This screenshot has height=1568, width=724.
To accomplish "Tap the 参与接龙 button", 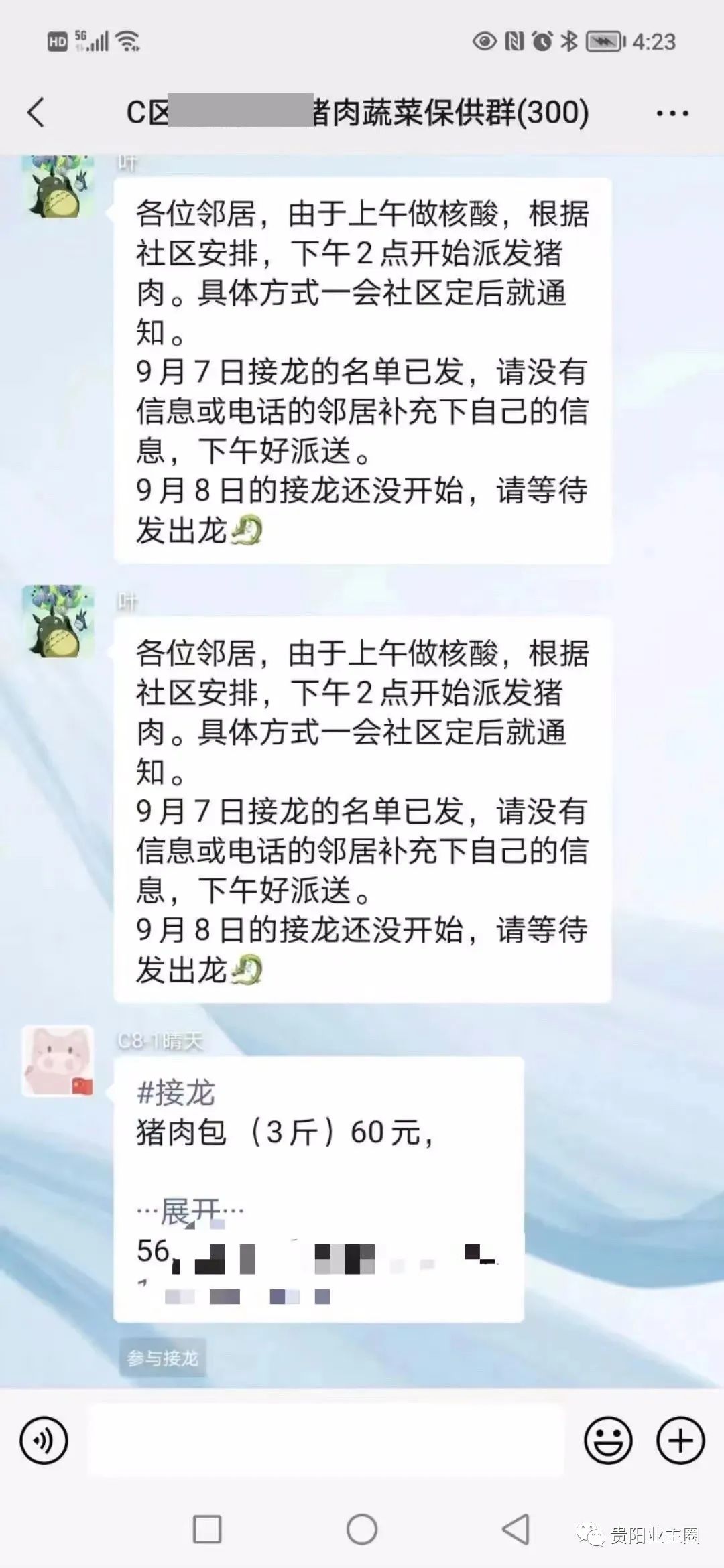I will [x=163, y=1358].
